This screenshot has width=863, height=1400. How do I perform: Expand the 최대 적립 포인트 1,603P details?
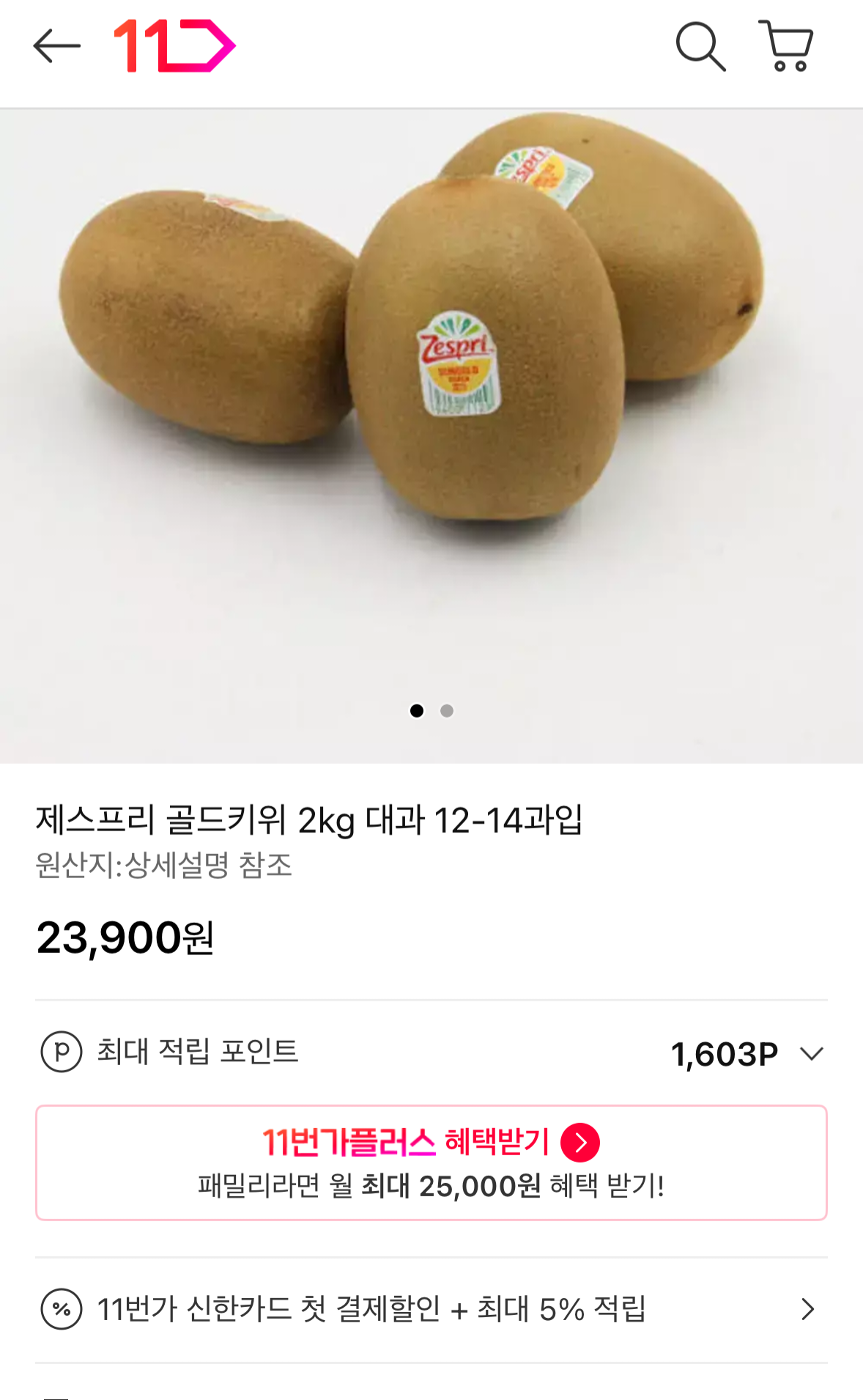812,1054
